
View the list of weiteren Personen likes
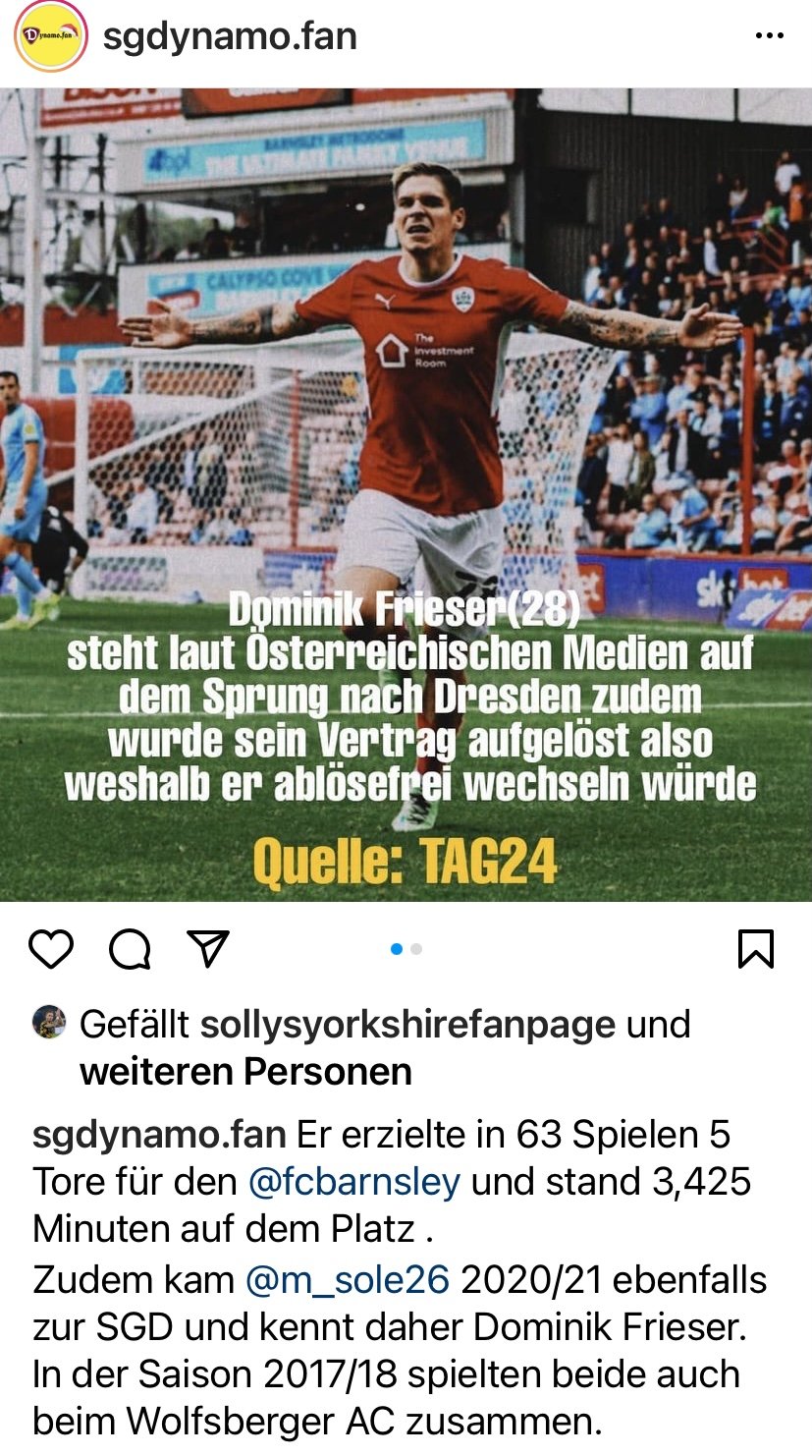point(245,1071)
